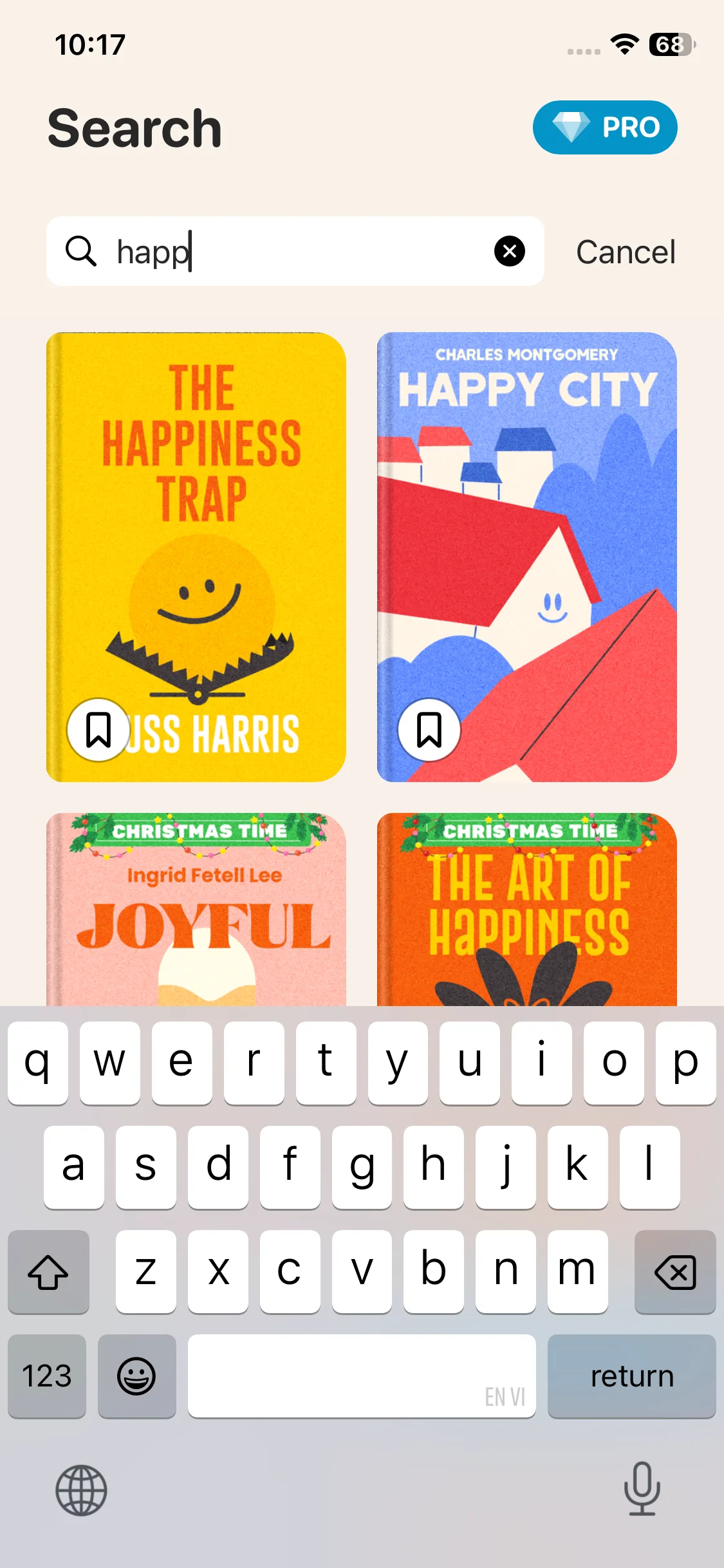Viewport: 724px width, 1568px height.
Task: Open the Joyful book by Ingrid Fetell Lee
Action: (x=196, y=914)
